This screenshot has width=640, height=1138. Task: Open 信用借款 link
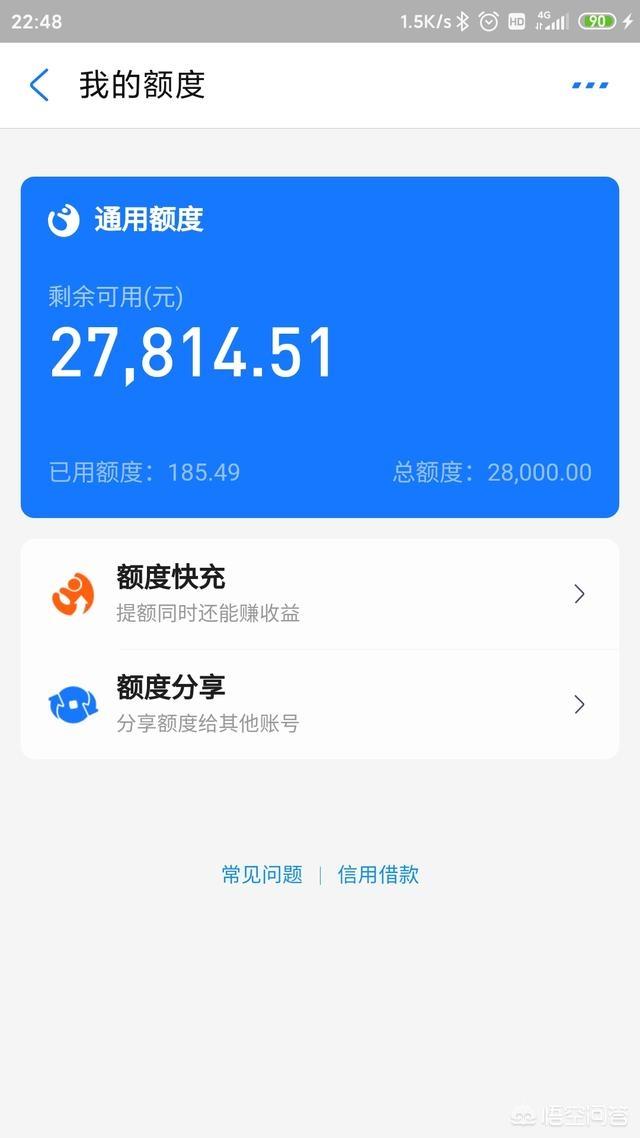coord(378,874)
